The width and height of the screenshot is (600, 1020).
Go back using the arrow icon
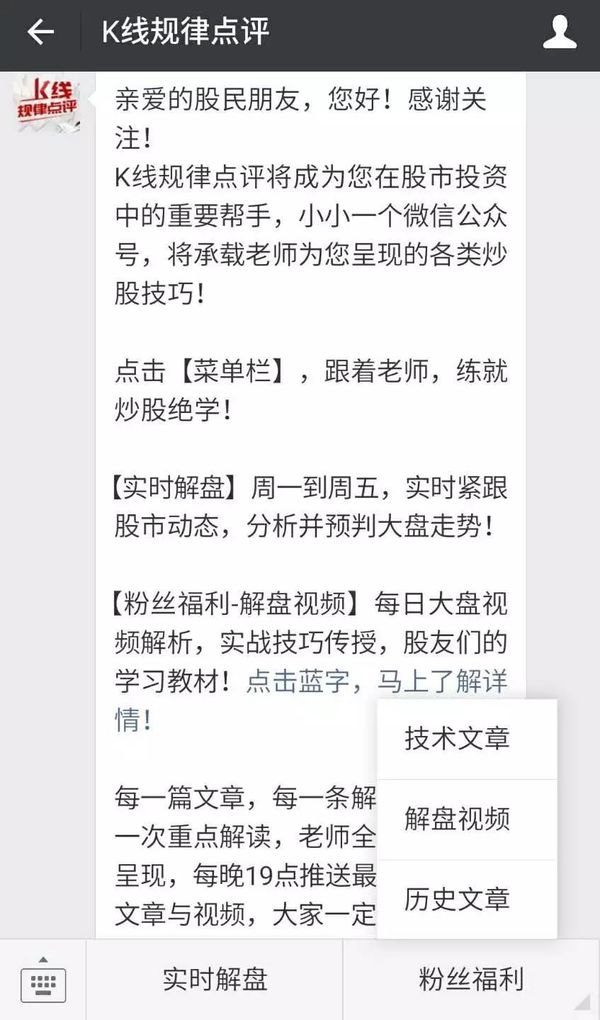coord(40,33)
